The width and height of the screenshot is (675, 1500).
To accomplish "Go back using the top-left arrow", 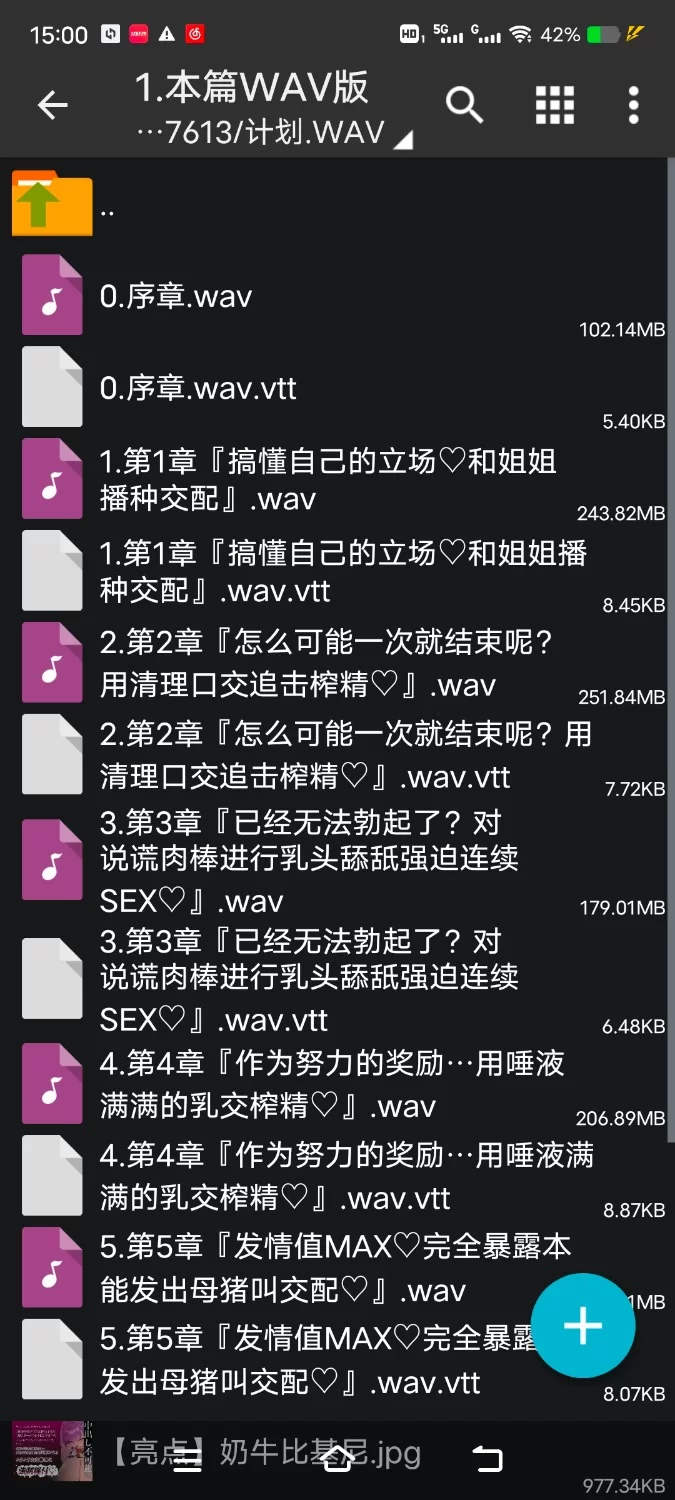I will 52,105.
